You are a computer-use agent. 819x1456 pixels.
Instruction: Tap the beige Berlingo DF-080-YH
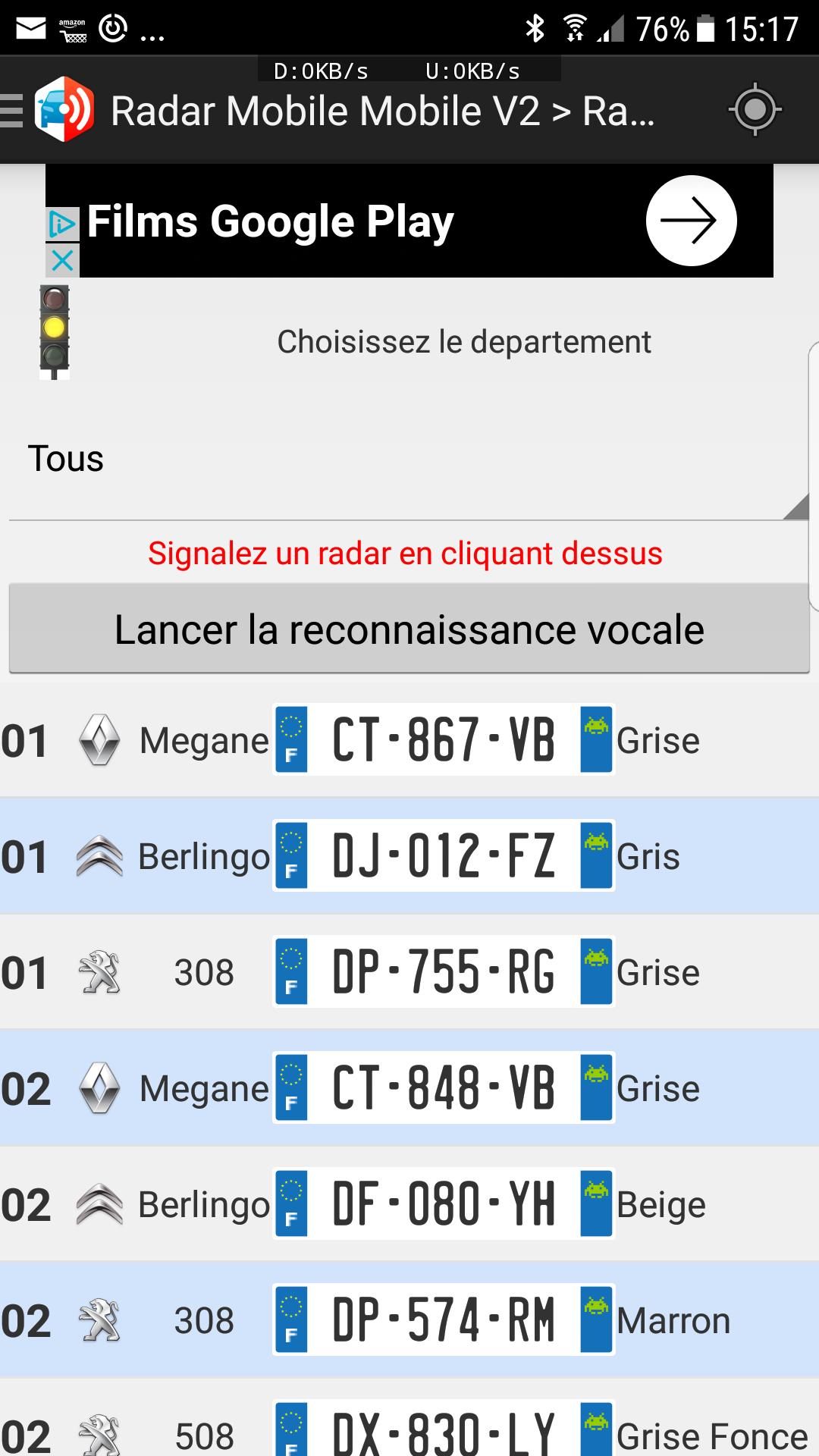pos(409,1204)
